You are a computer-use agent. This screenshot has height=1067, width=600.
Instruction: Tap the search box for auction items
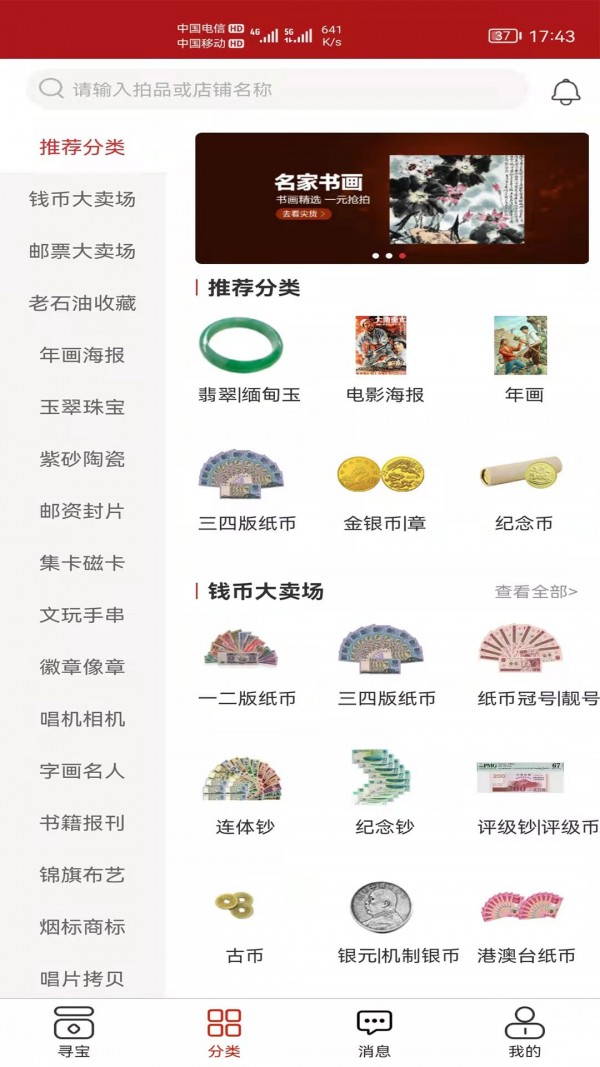pos(275,89)
